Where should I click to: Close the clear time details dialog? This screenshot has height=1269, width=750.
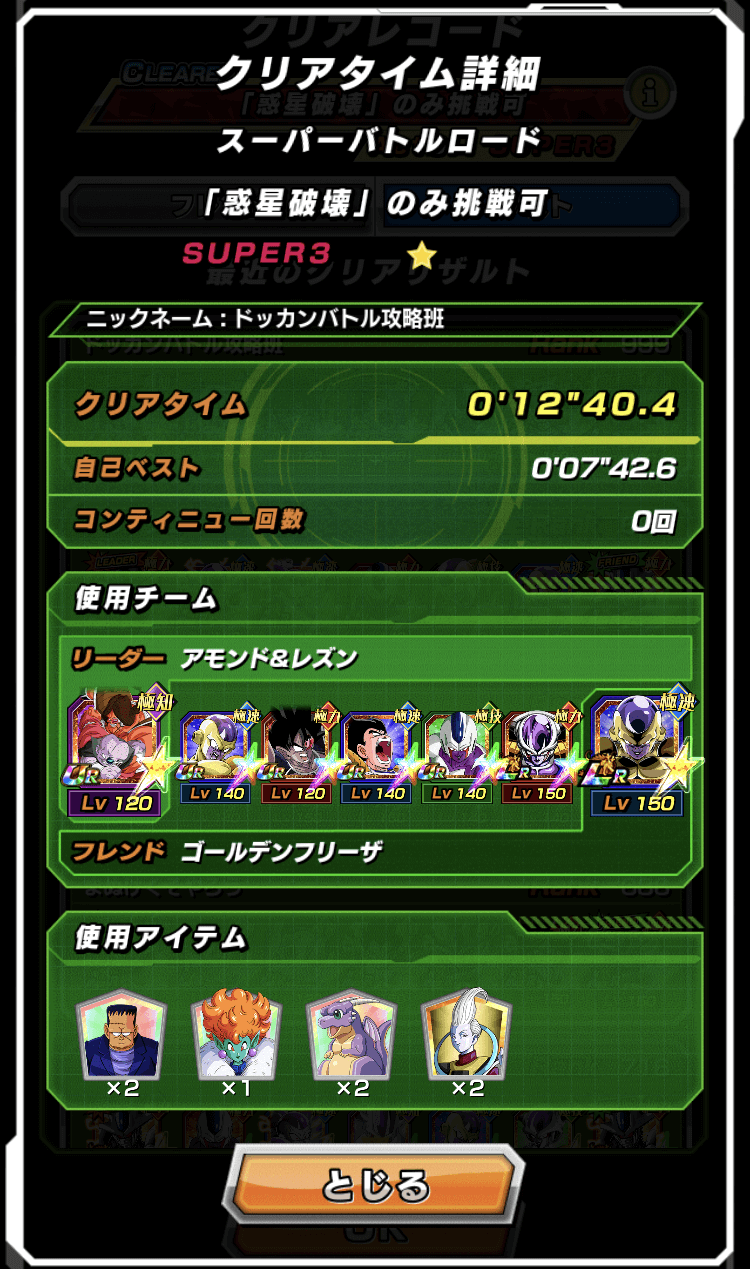tap(375, 1185)
